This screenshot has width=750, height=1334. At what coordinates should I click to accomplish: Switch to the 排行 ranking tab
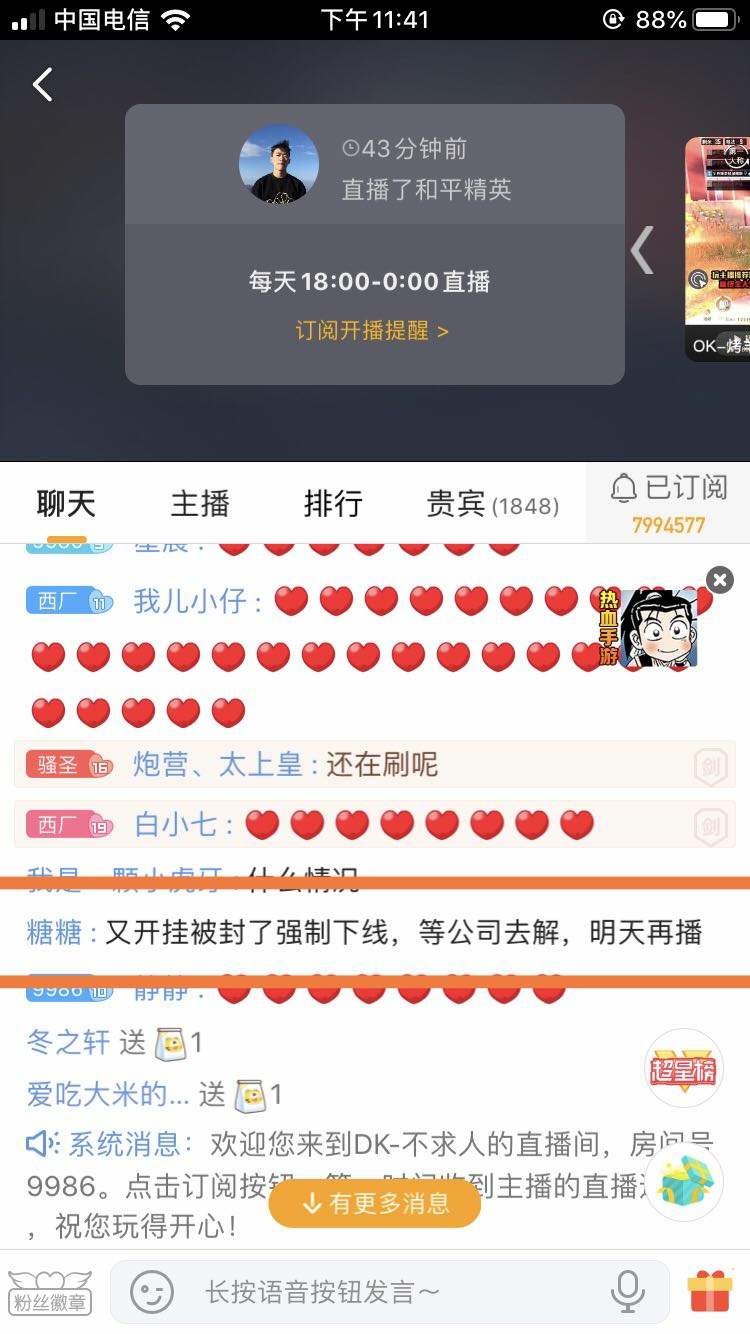pos(334,505)
